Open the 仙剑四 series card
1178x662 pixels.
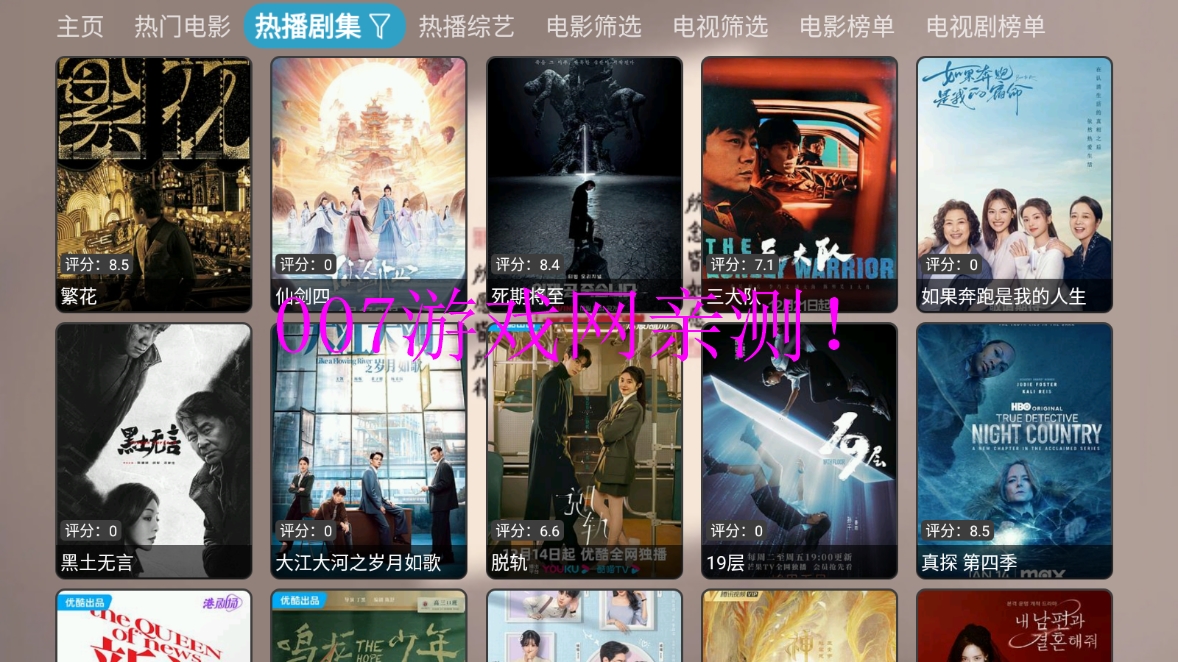(x=369, y=185)
